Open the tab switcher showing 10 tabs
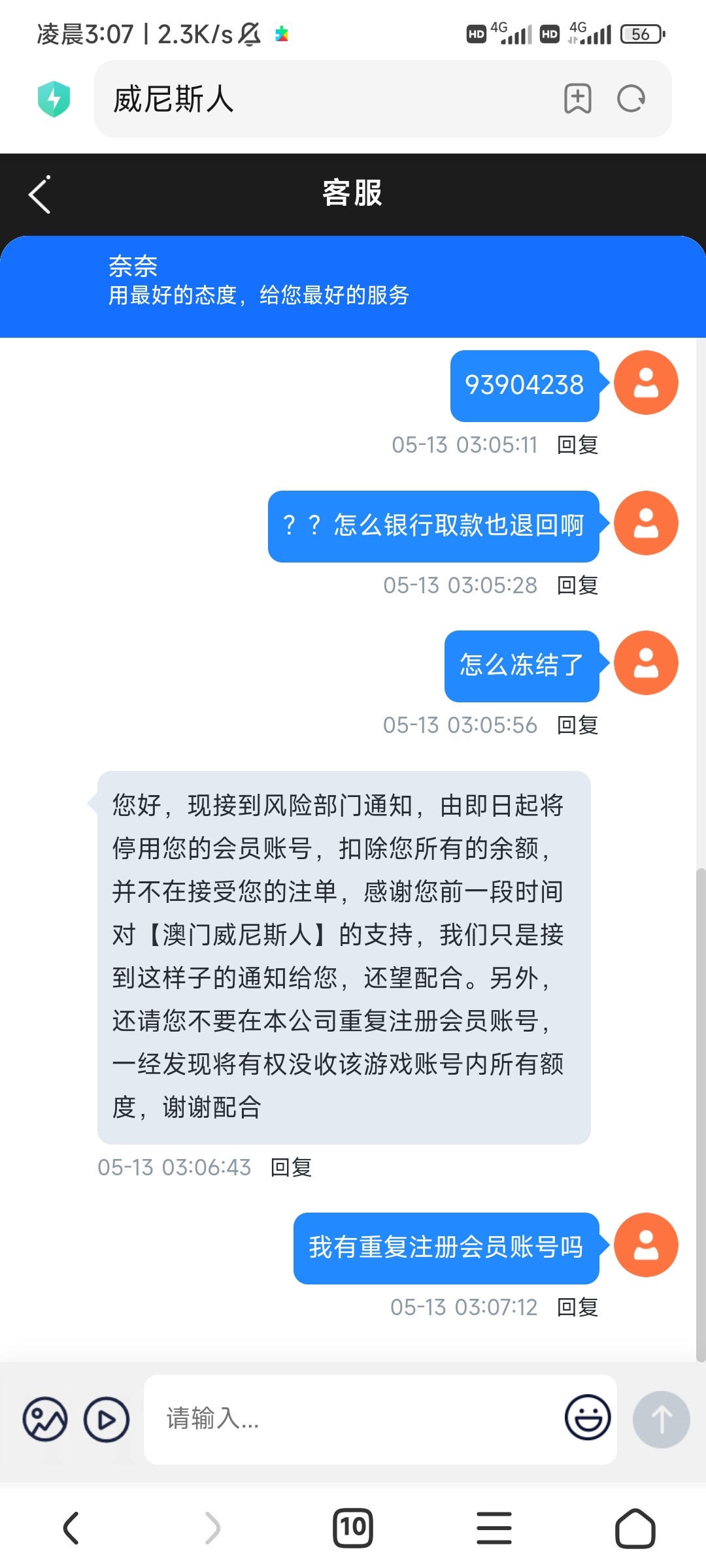Viewport: 706px width, 1568px height. pos(353,1528)
